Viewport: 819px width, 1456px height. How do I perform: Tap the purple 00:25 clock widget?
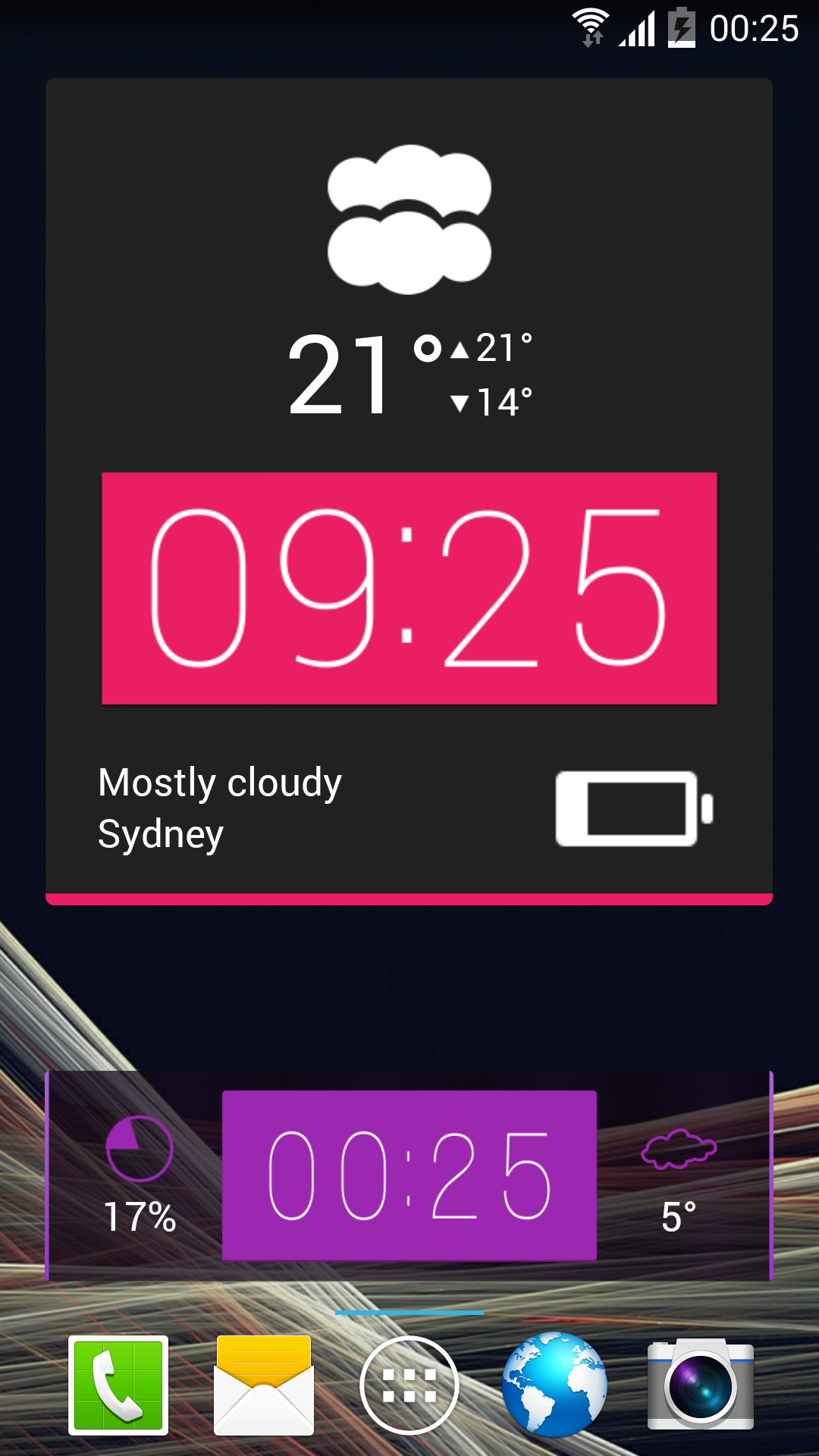pyautogui.click(x=409, y=1175)
